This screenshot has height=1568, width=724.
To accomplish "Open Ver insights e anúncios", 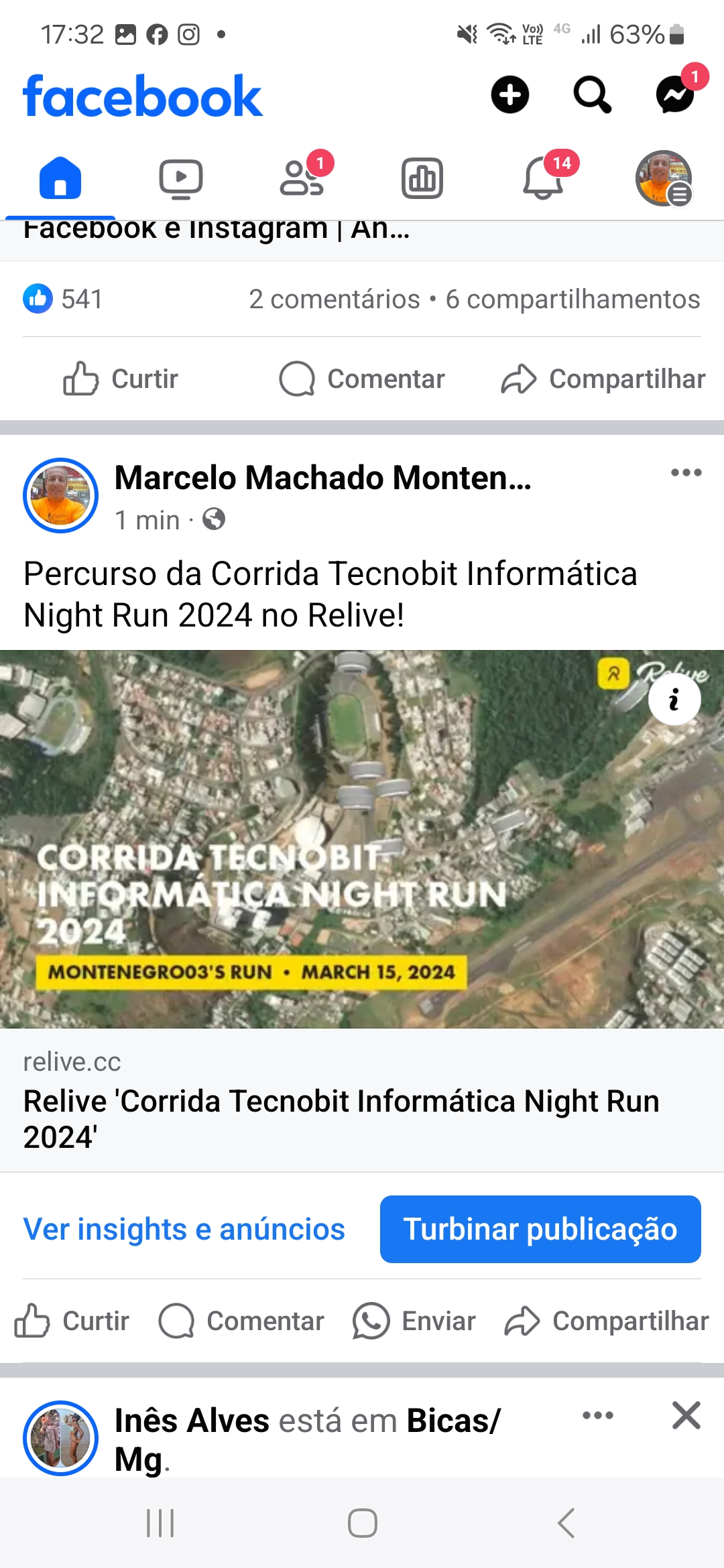I will click(x=184, y=1229).
